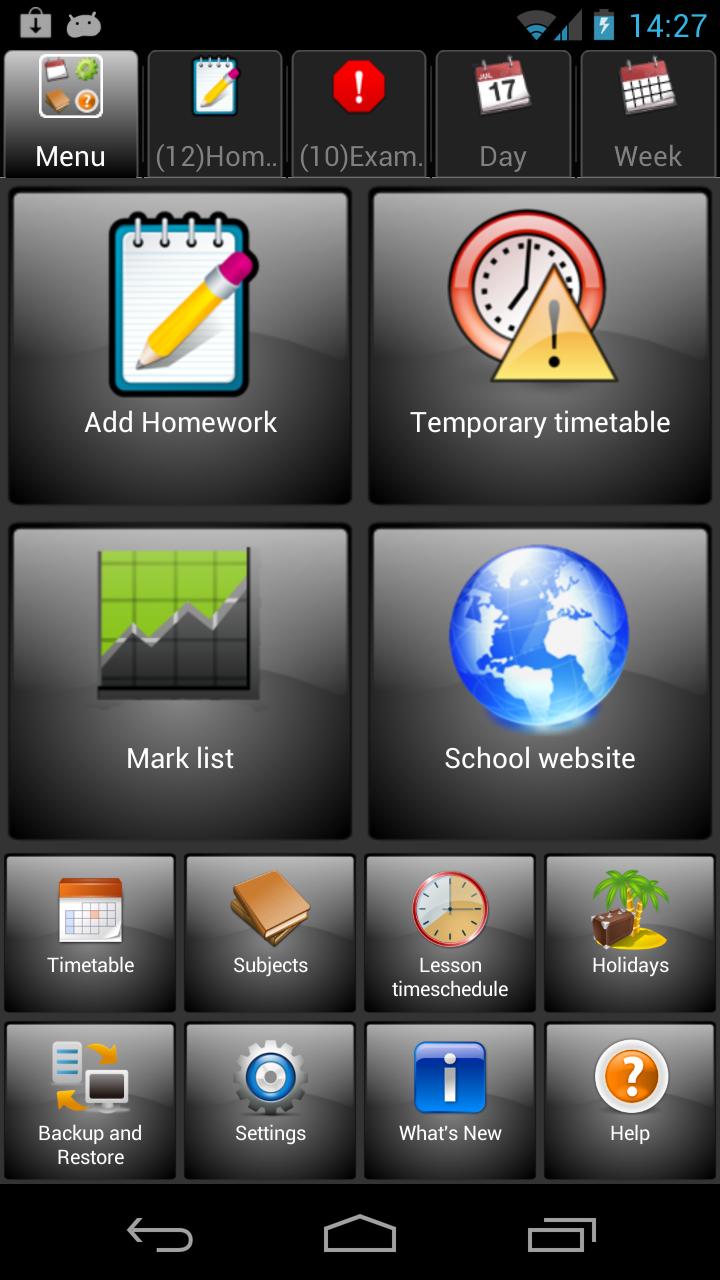Open the Timetable editor

point(90,932)
